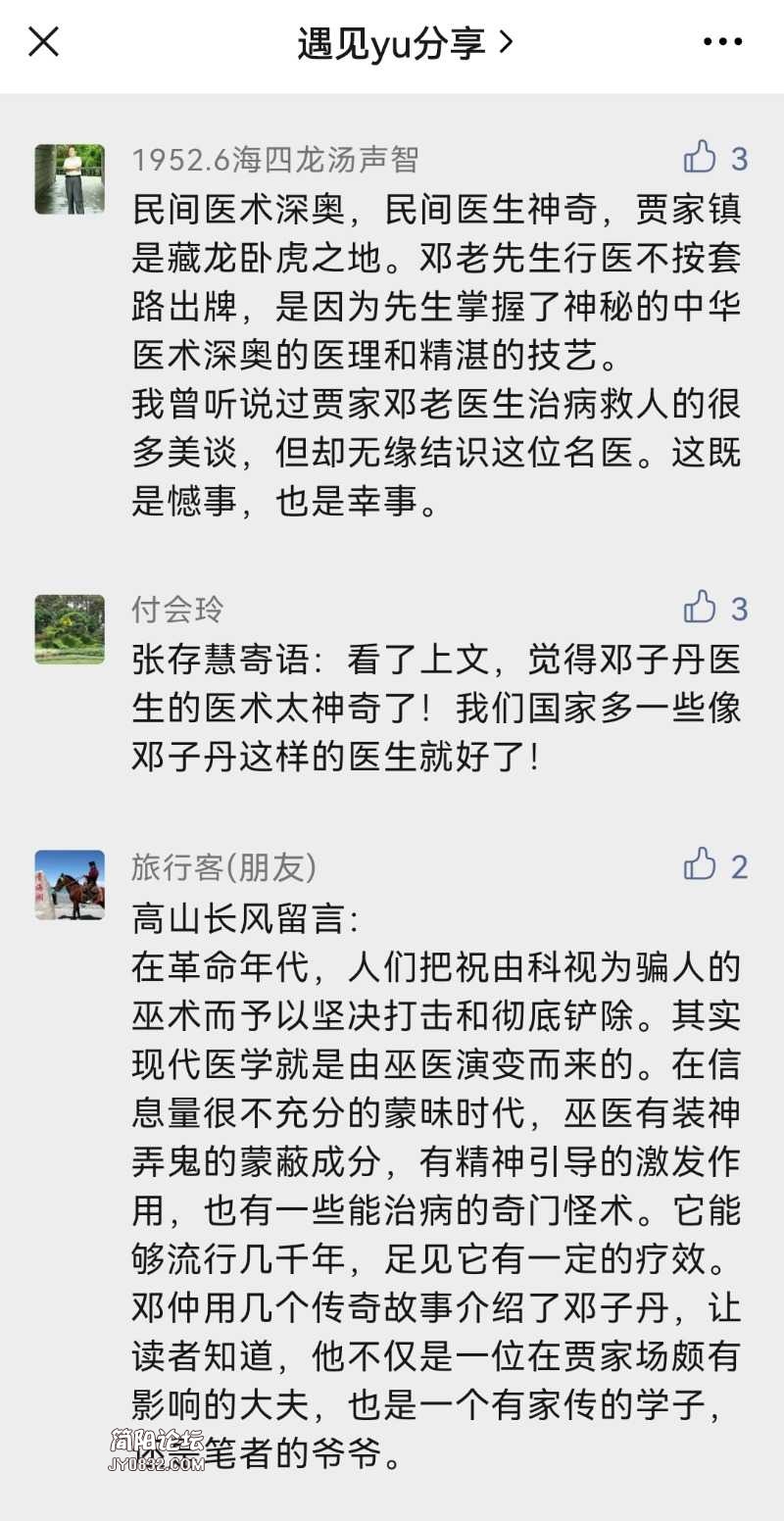
Task: View the avatar of 付会玲
Action: point(70,629)
